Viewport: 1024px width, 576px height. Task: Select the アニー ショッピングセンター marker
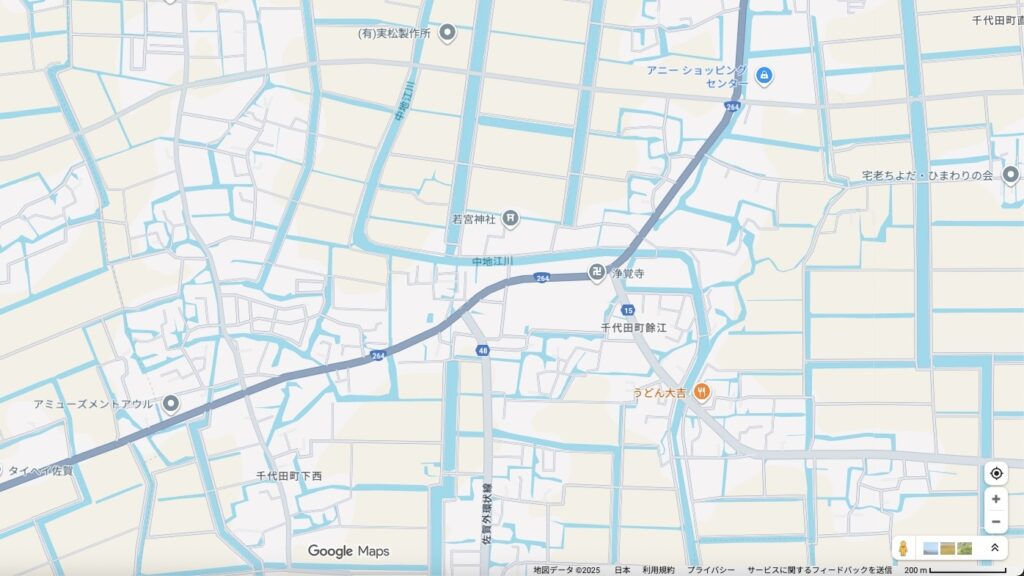(x=764, y=74)
